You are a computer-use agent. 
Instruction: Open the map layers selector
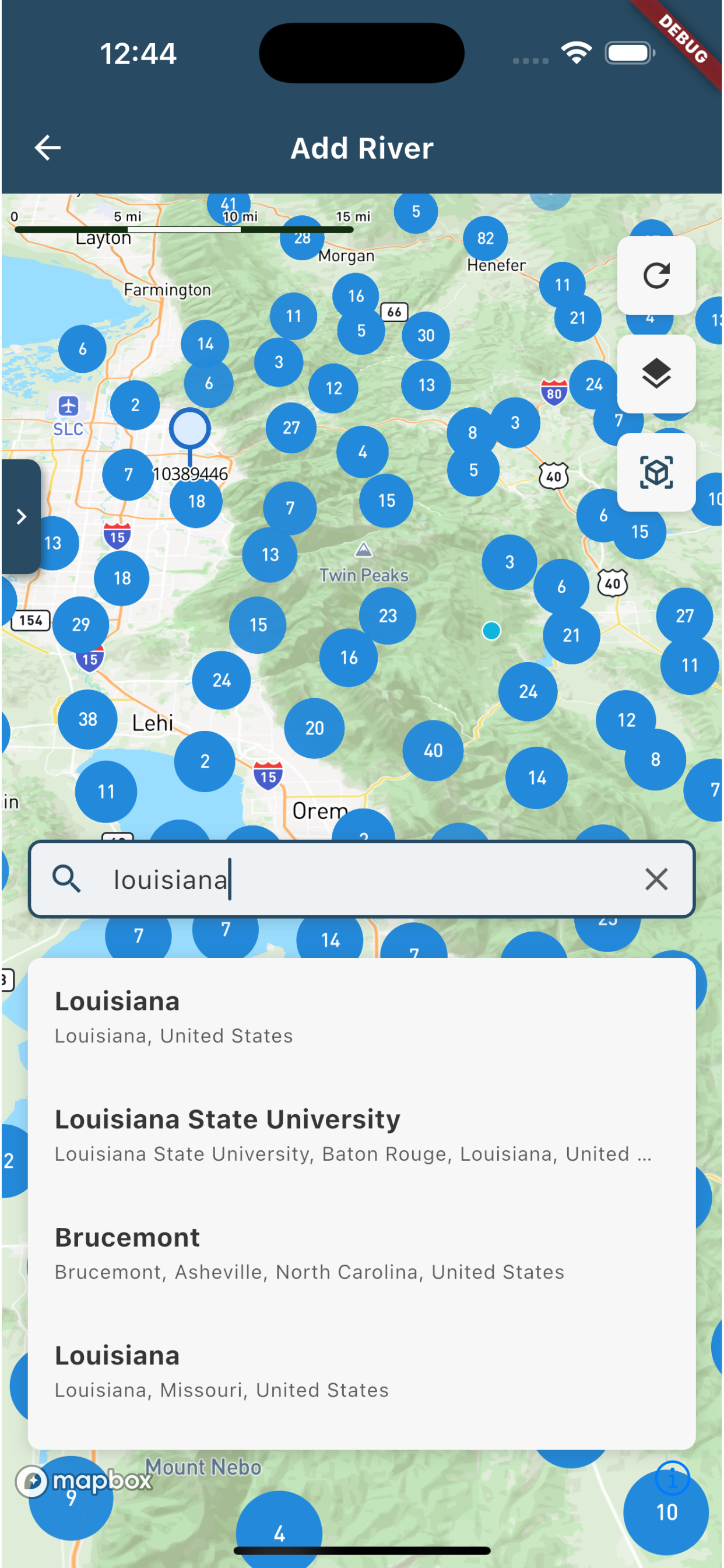[656, 374]
